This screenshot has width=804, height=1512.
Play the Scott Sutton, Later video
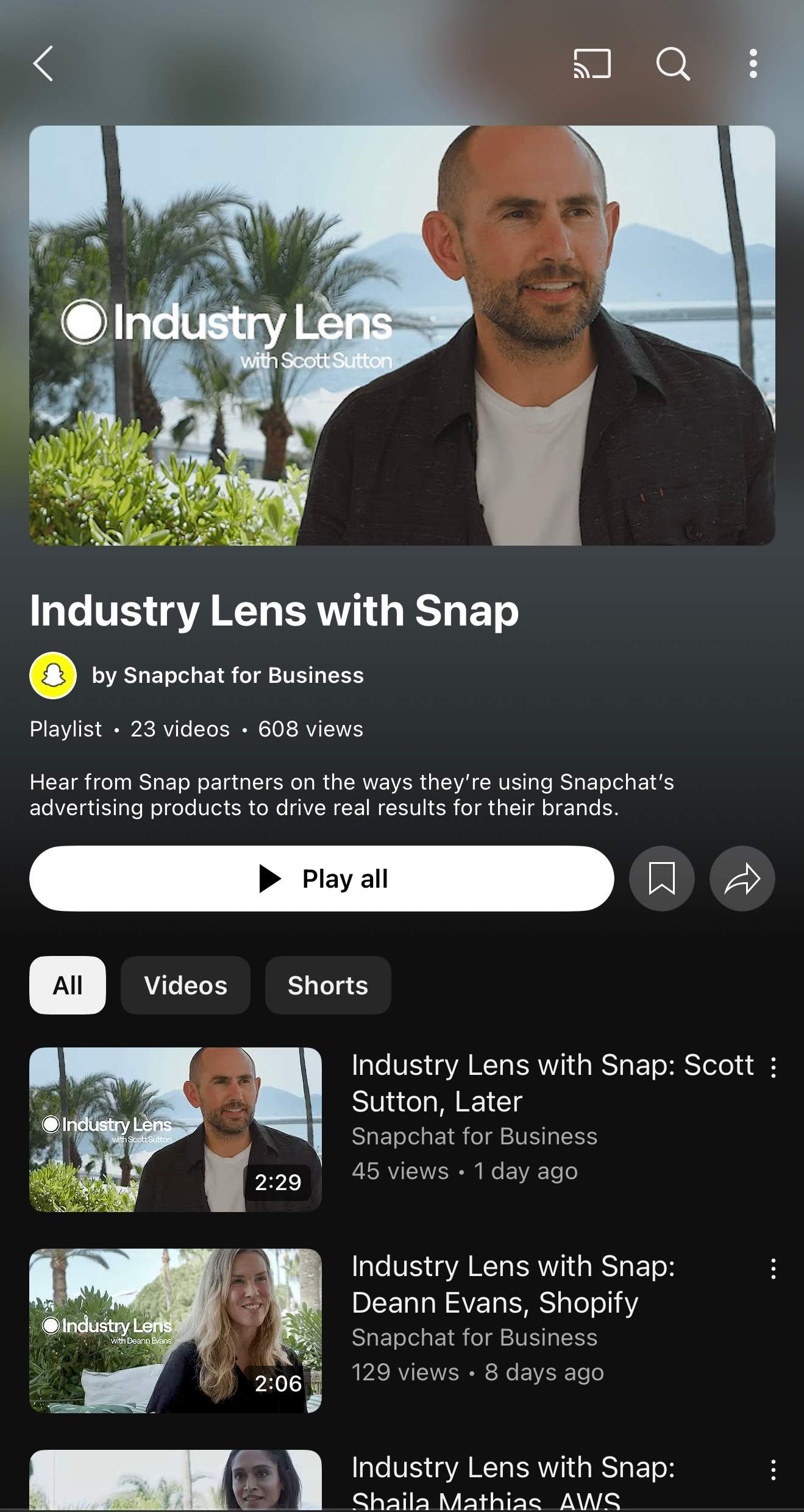tap(176, 1130)
